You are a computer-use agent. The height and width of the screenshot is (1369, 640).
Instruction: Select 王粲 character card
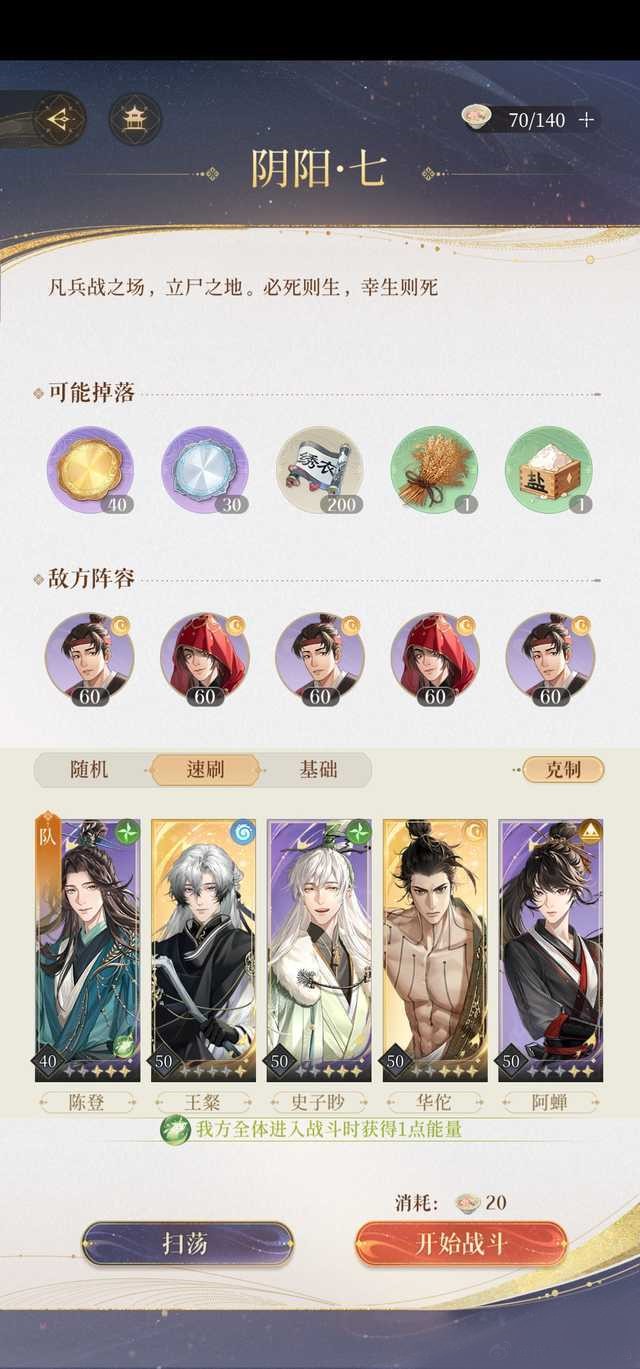coord(204,950)
